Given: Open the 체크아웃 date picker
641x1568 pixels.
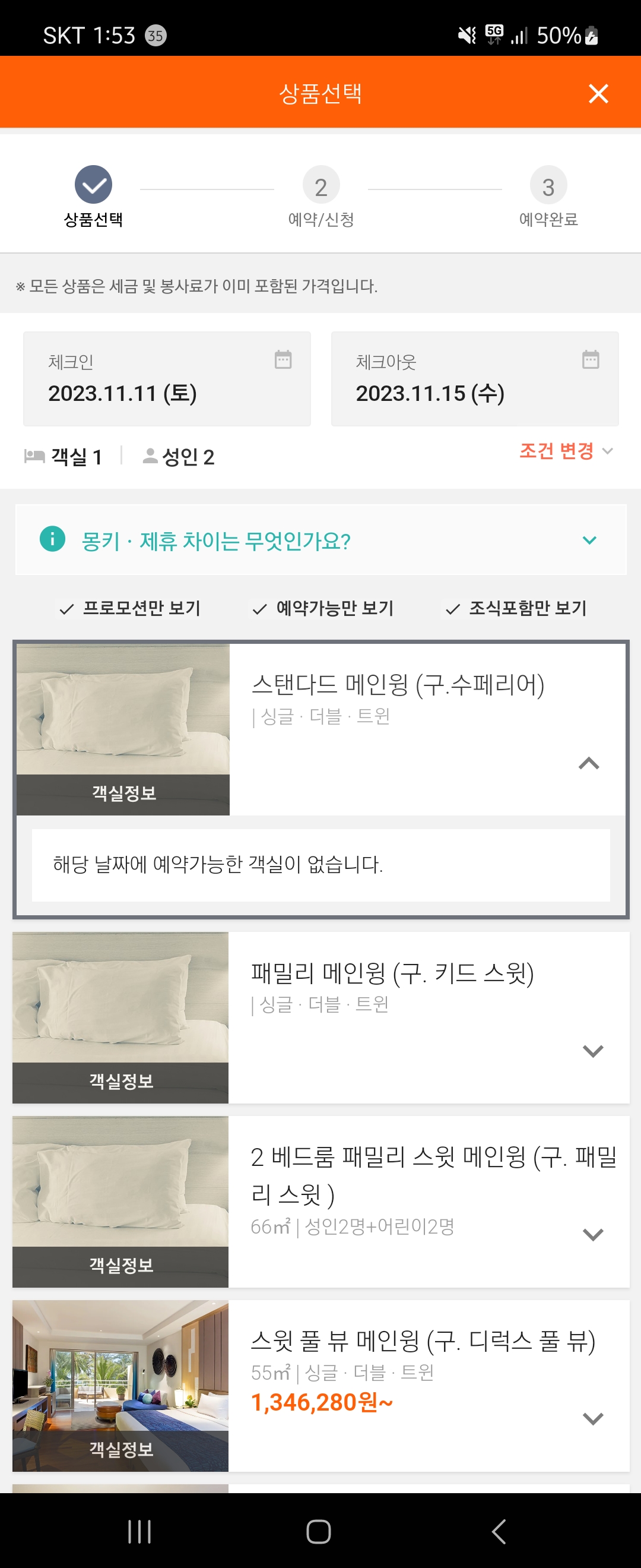Looking at the screenshot, I should [x=474, y=378].
